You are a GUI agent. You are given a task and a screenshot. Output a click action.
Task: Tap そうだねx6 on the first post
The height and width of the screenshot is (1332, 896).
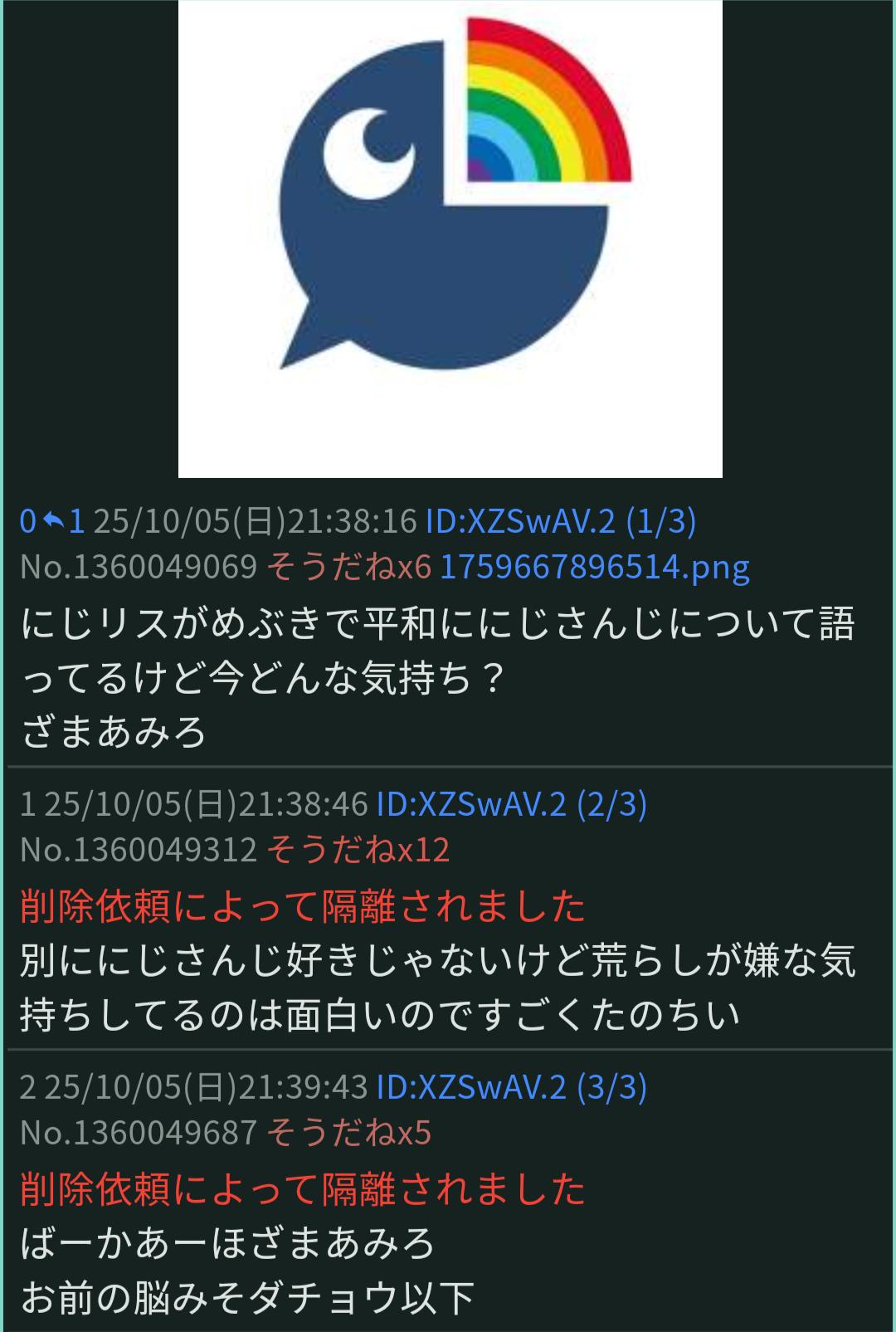[x=348, y=567]
